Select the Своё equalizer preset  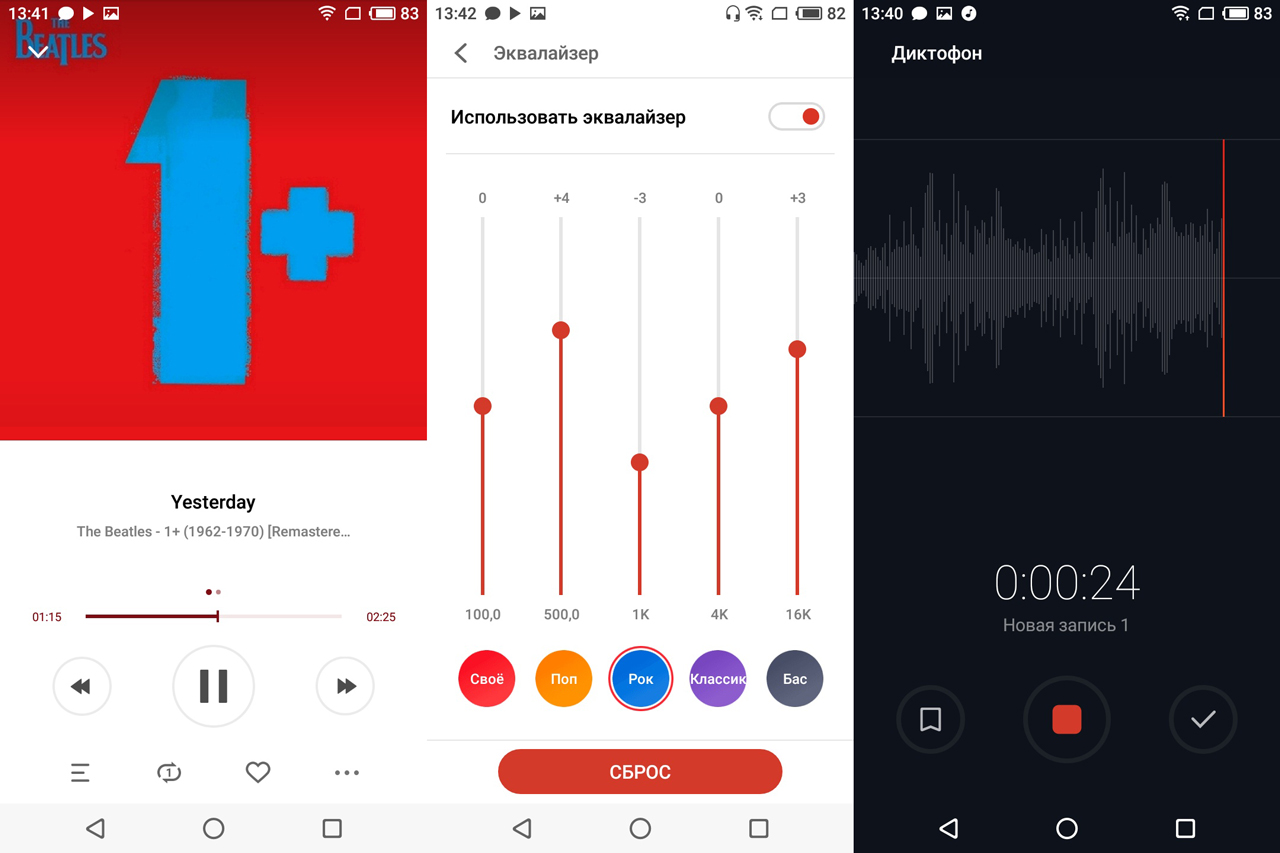(x=487, y=679)
